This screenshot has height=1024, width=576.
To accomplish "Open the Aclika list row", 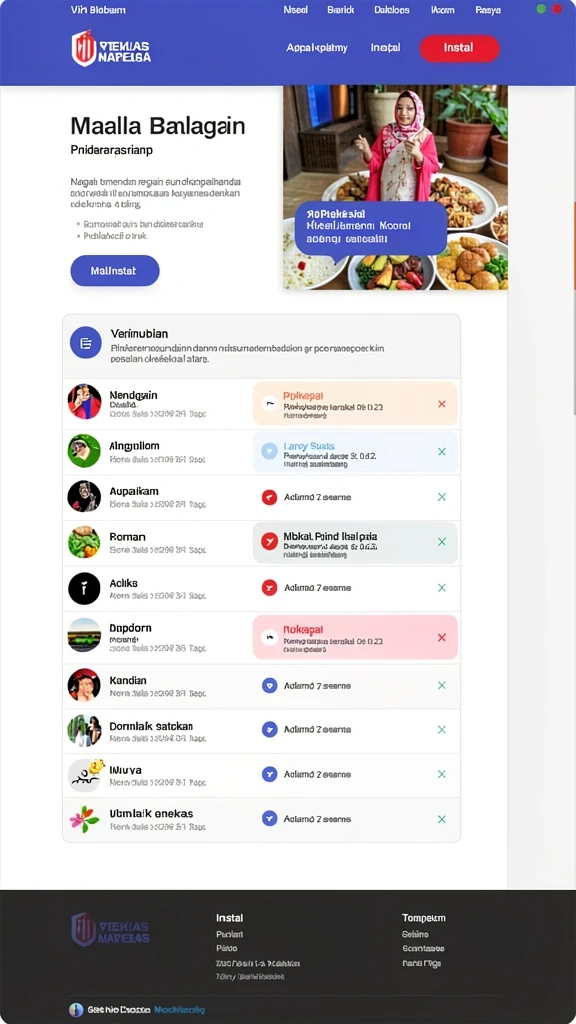I will point(261,588).
